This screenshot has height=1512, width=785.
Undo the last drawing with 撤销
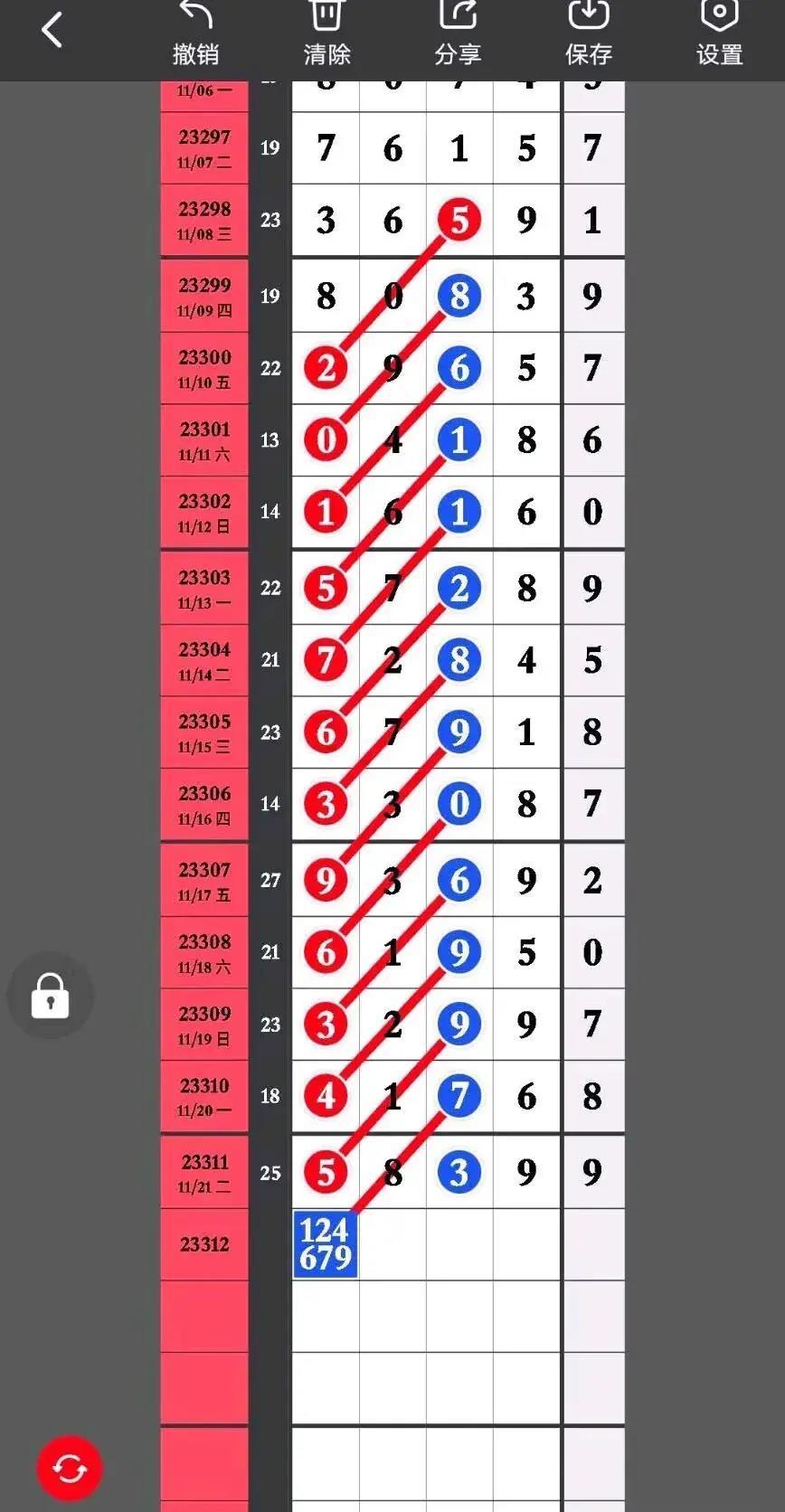point(196,33)
